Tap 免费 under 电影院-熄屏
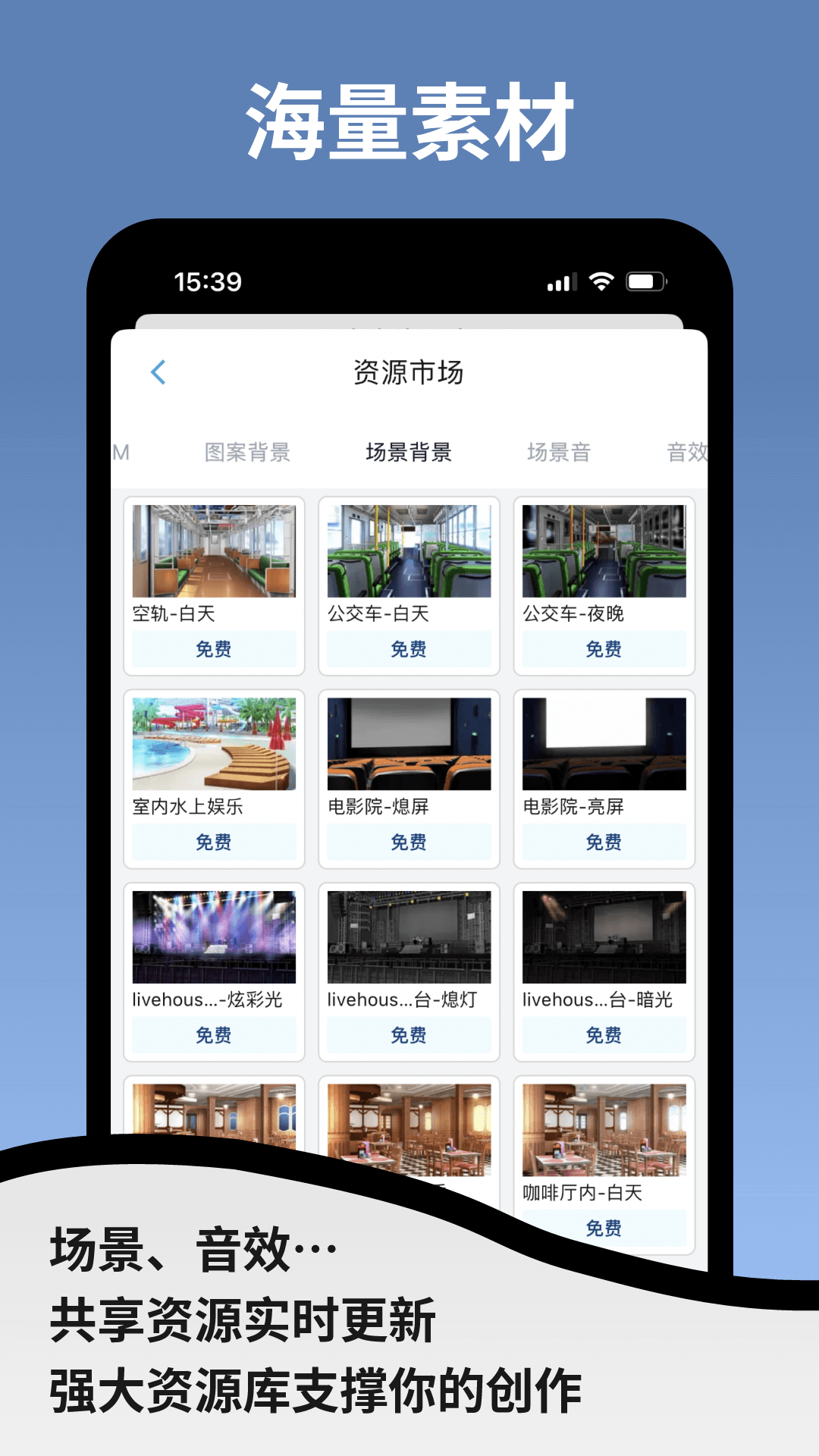 [409, 842]
